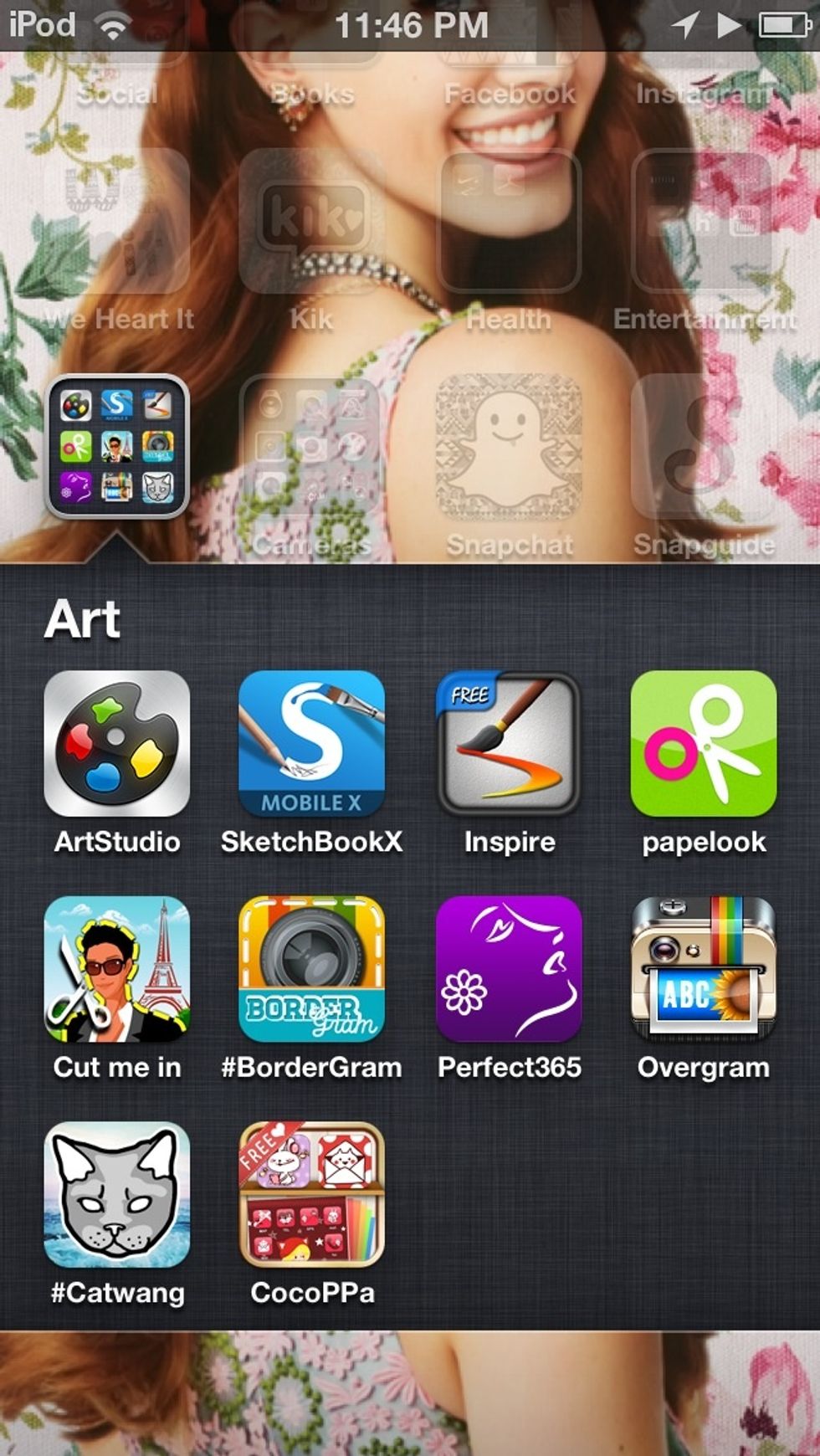Launch the papelook app

[703, 743]
